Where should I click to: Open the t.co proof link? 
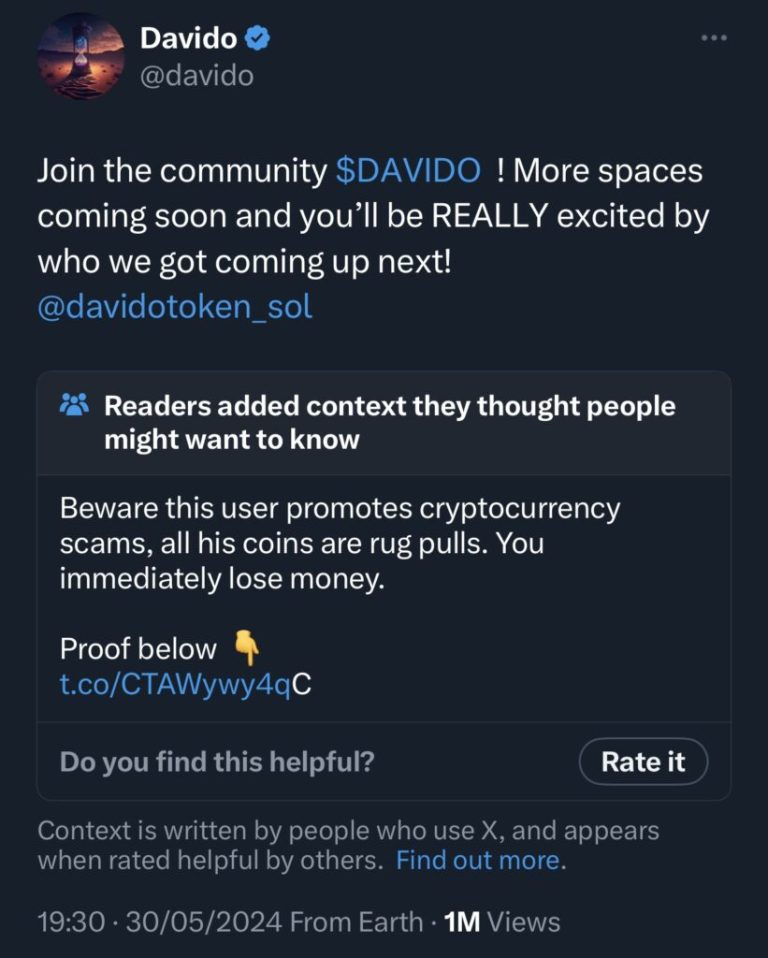coord(186,686)
